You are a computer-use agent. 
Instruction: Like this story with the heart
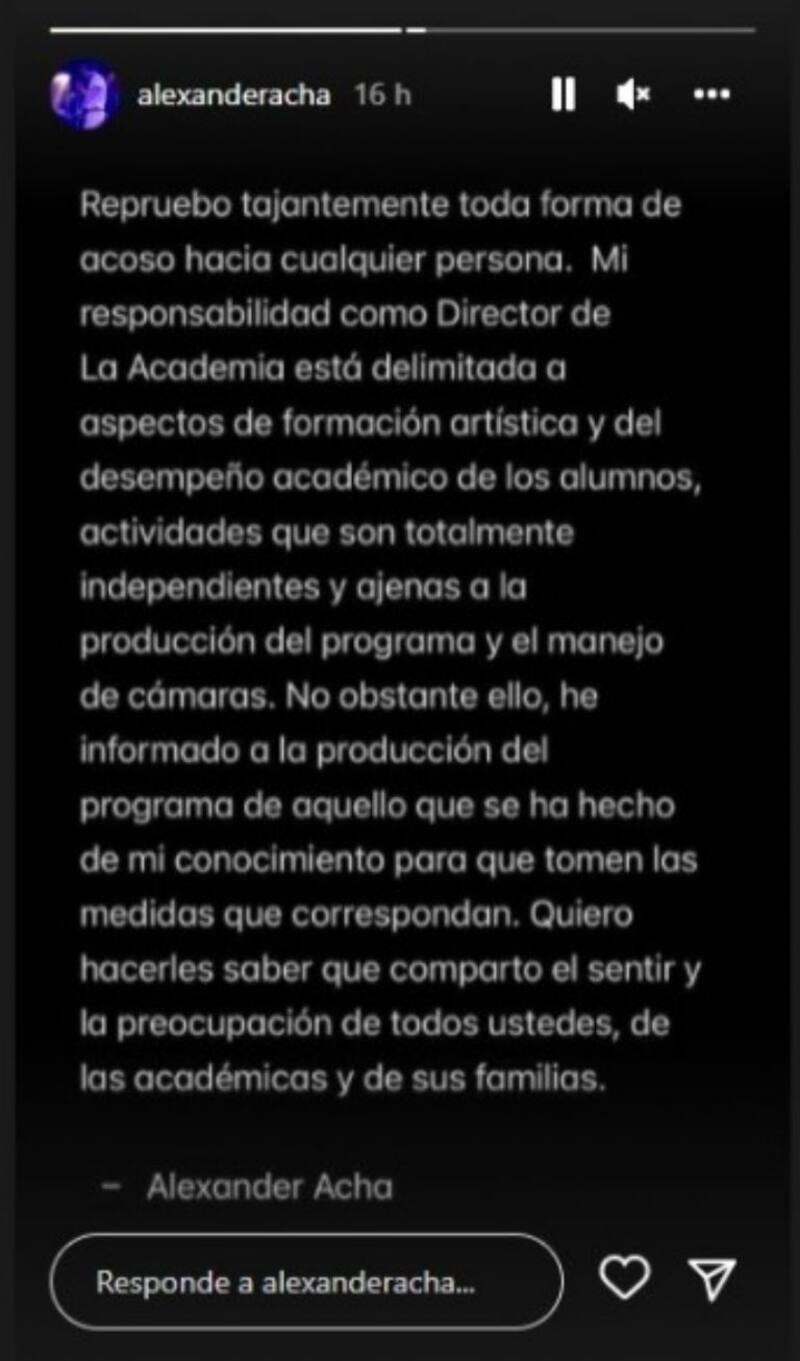tap(624, 1278)
